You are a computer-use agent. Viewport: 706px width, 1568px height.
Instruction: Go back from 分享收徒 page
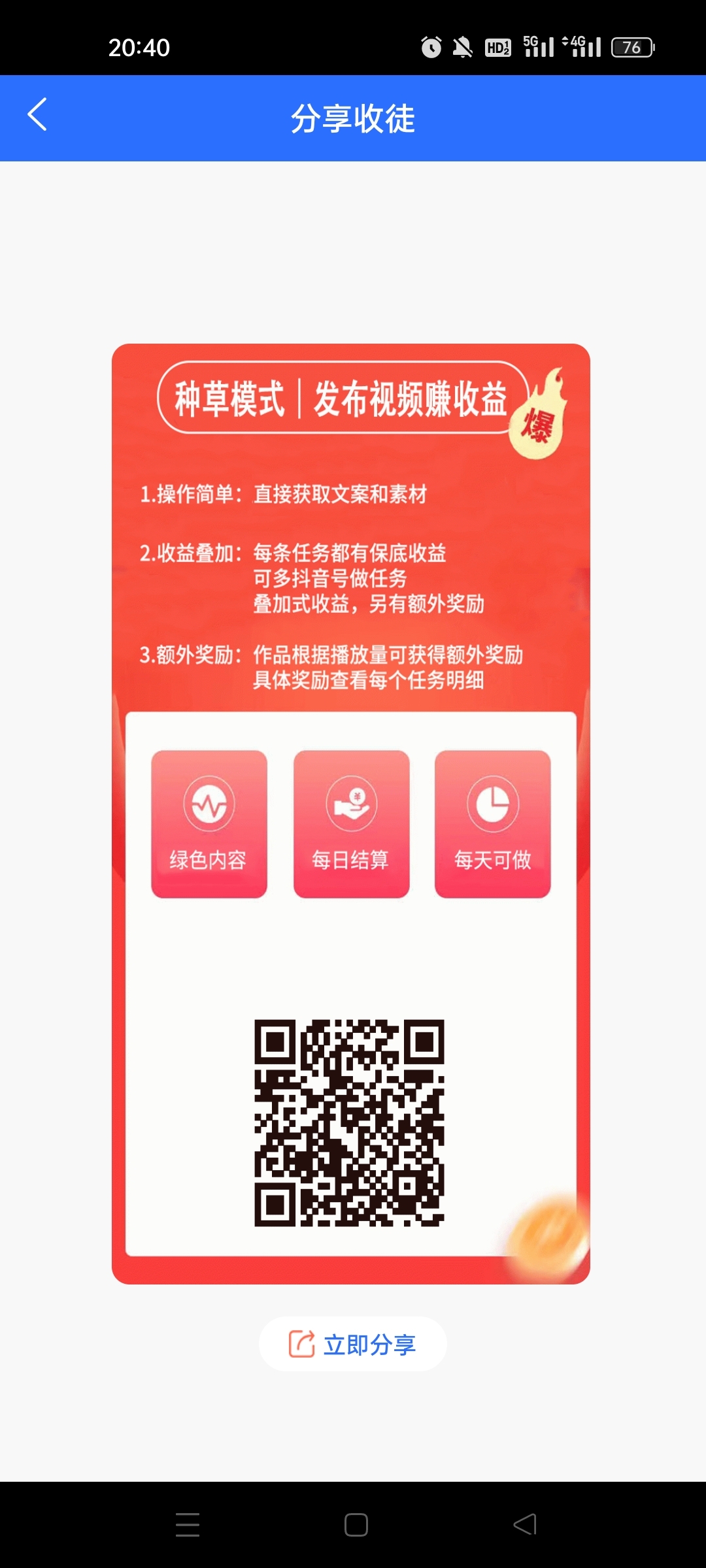pyautogui.click(x=37, y=115)
